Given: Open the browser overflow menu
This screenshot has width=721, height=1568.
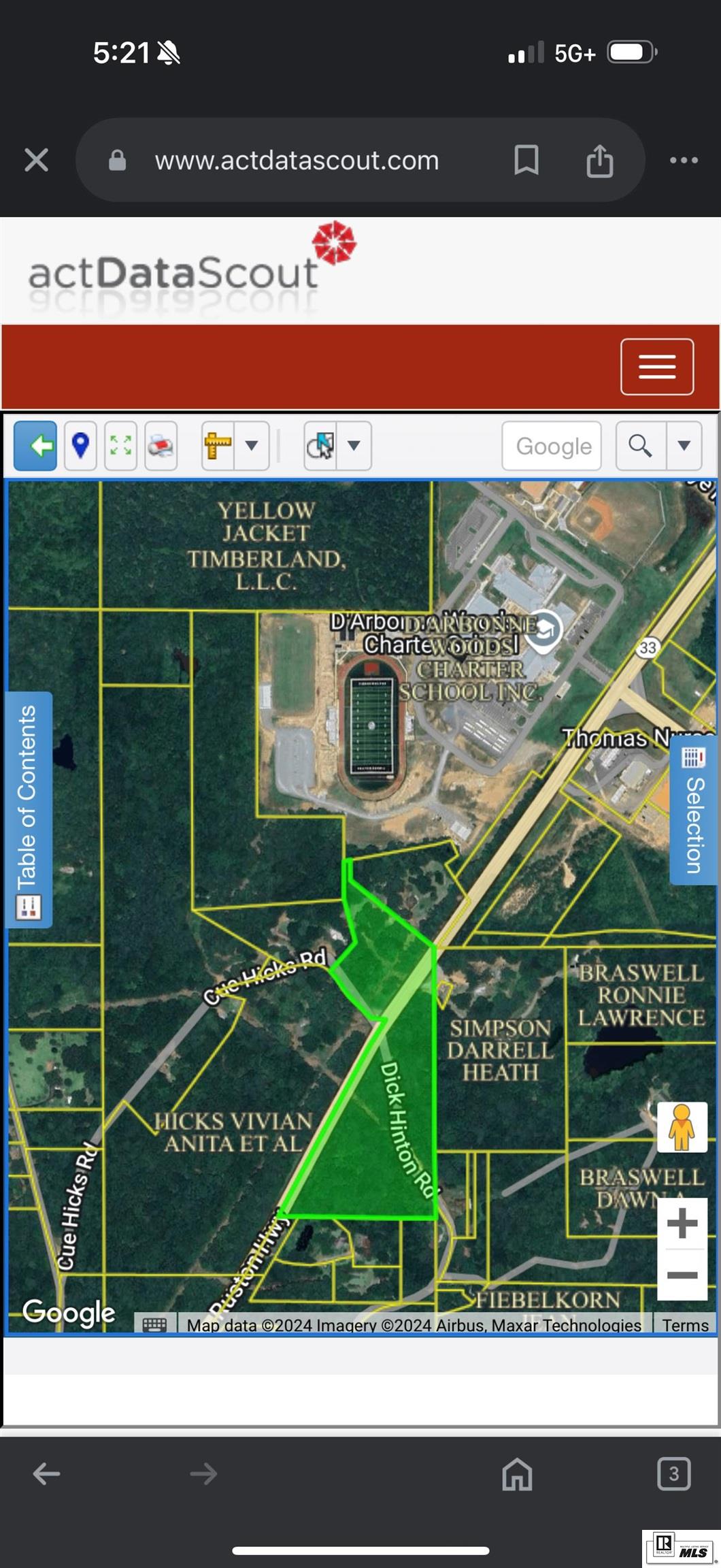Looking at the screenshot, I should click(x=683, y=161).
